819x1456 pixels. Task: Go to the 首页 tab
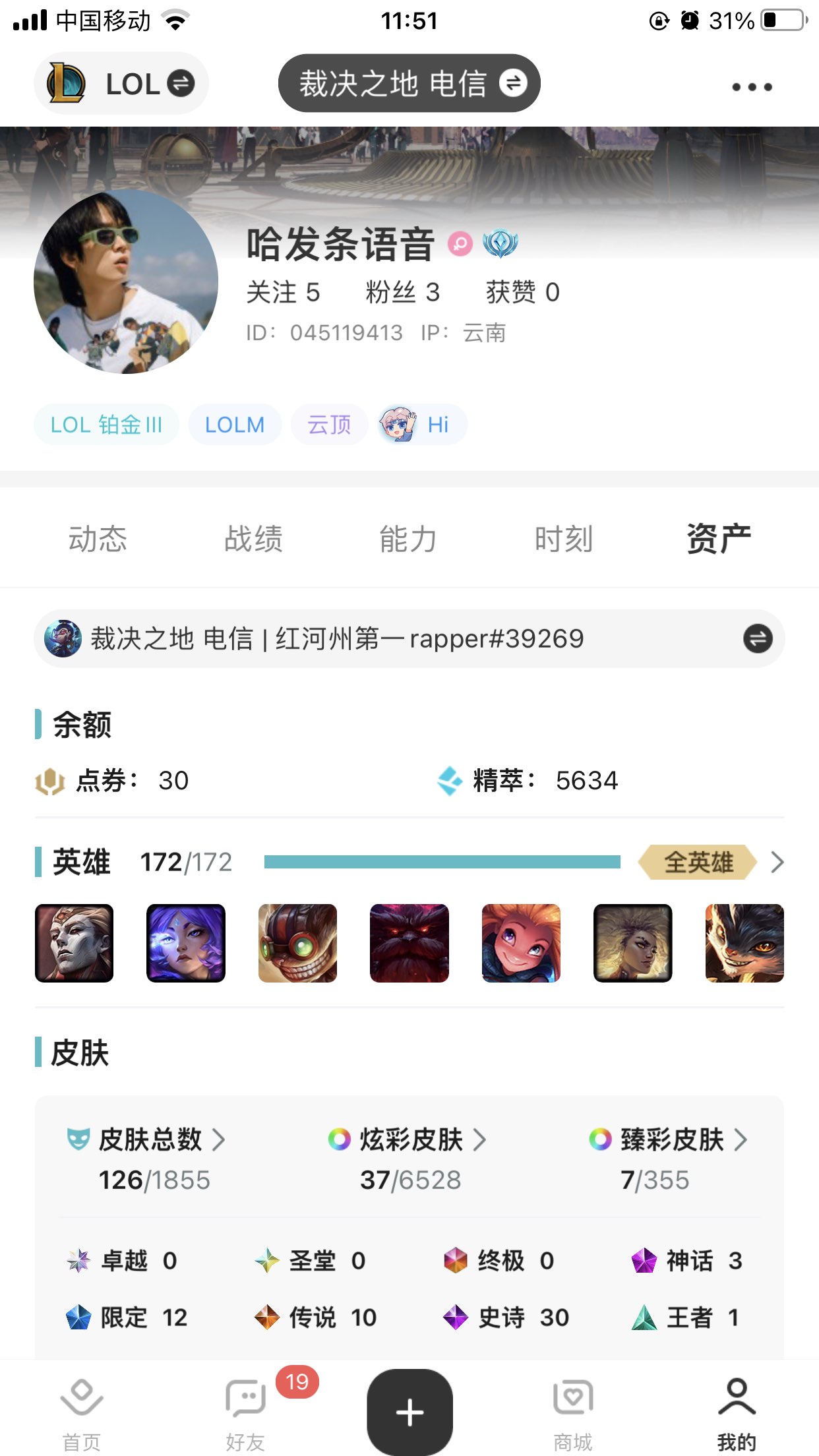[x=82, y=1412]
